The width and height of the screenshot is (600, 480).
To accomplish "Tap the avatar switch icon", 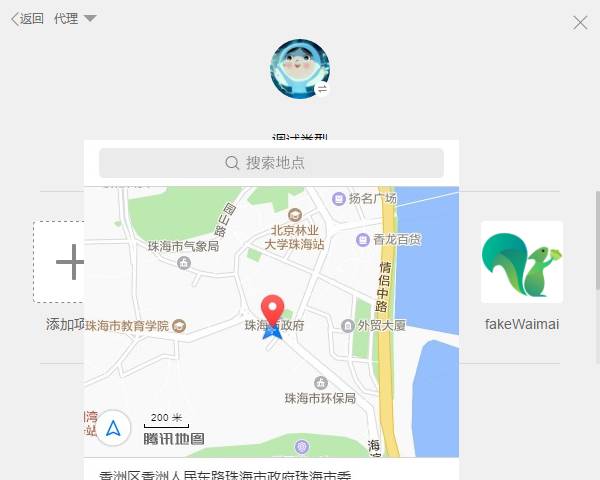I will click(322, 89).
